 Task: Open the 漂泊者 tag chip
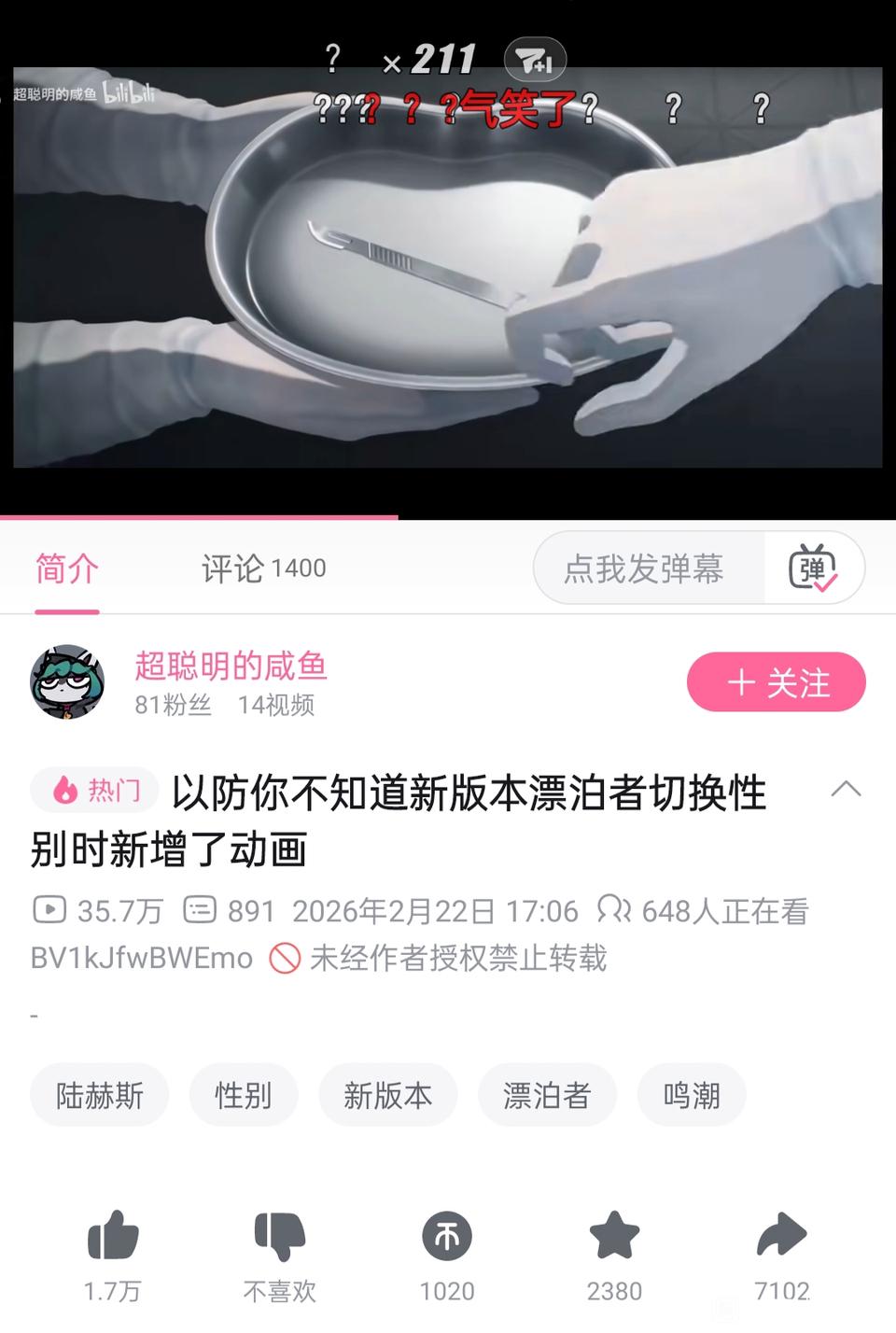pos(547,1095)
